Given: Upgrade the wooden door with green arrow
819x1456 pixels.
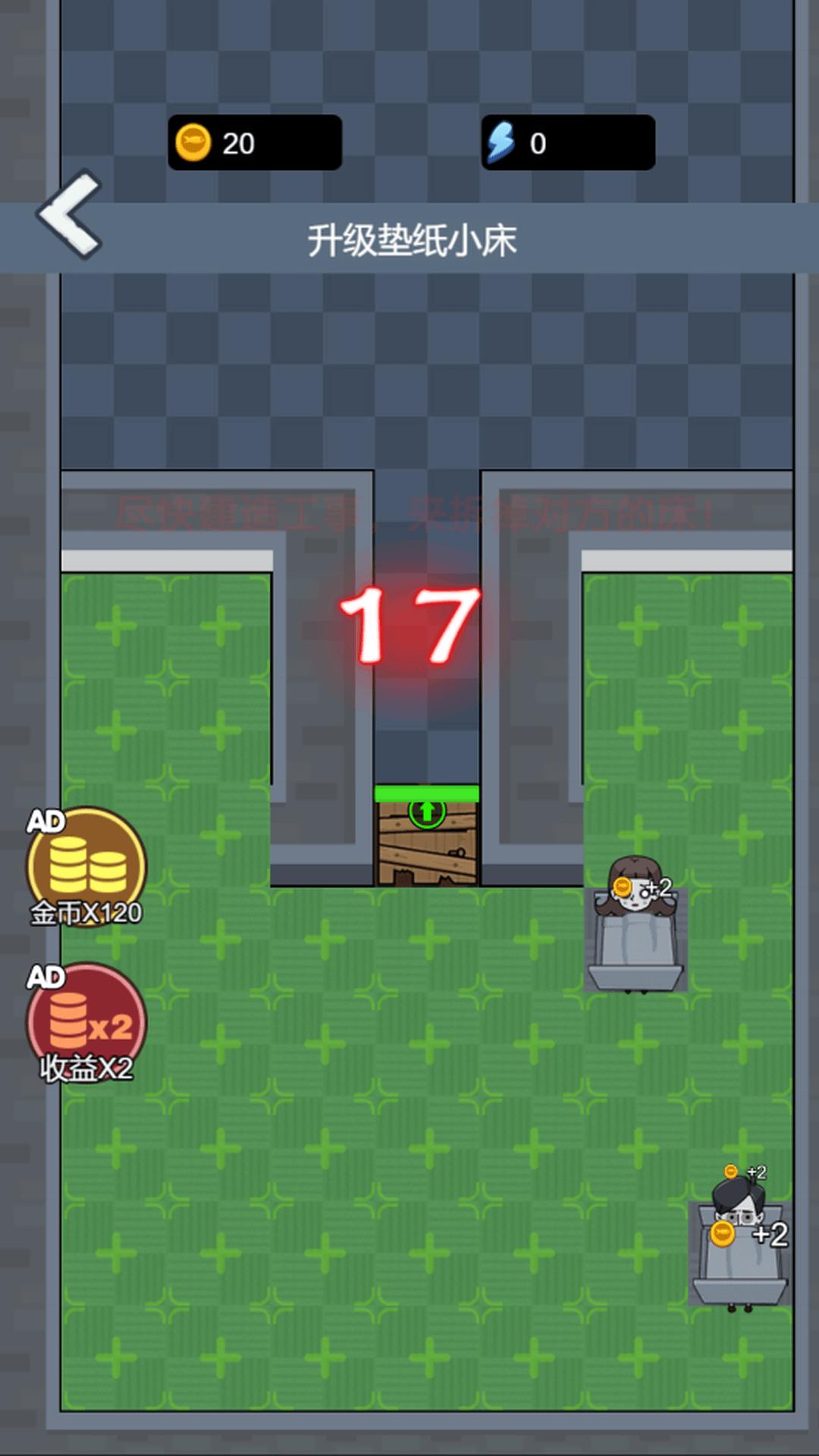Looking at the screenshot, I should point(427,837).
